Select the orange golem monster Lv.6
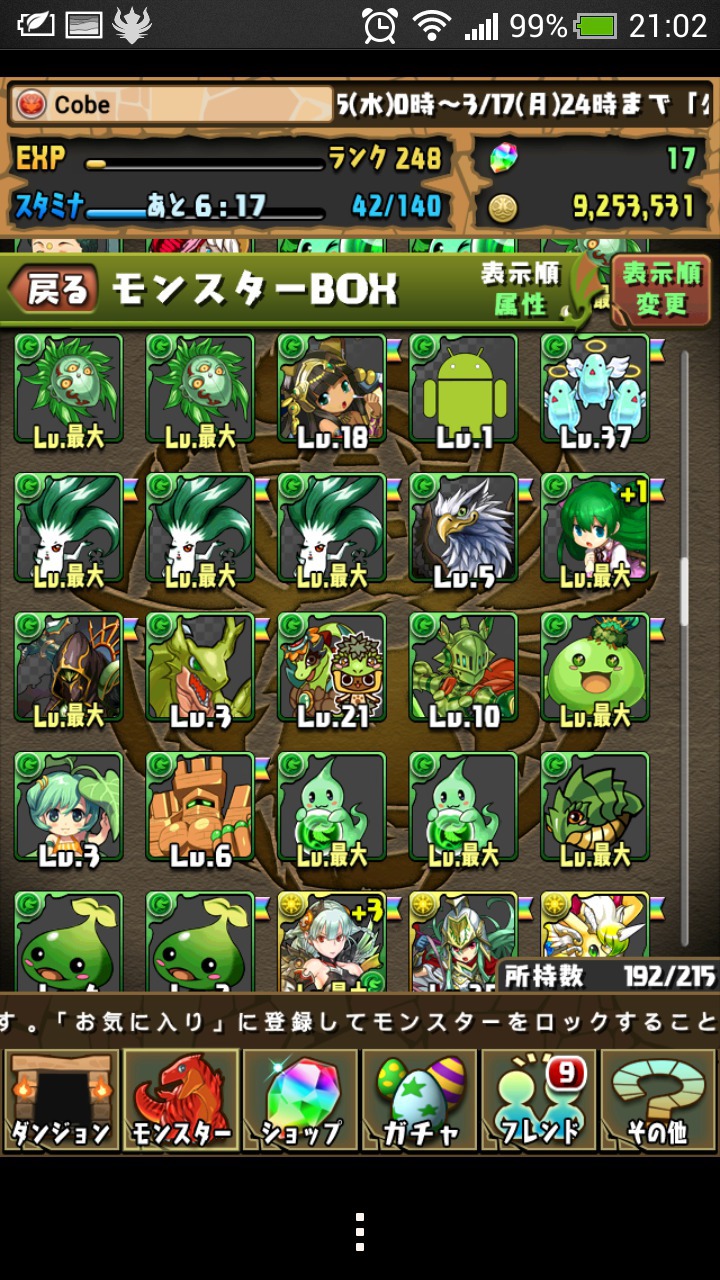 [x=200, y=810]
